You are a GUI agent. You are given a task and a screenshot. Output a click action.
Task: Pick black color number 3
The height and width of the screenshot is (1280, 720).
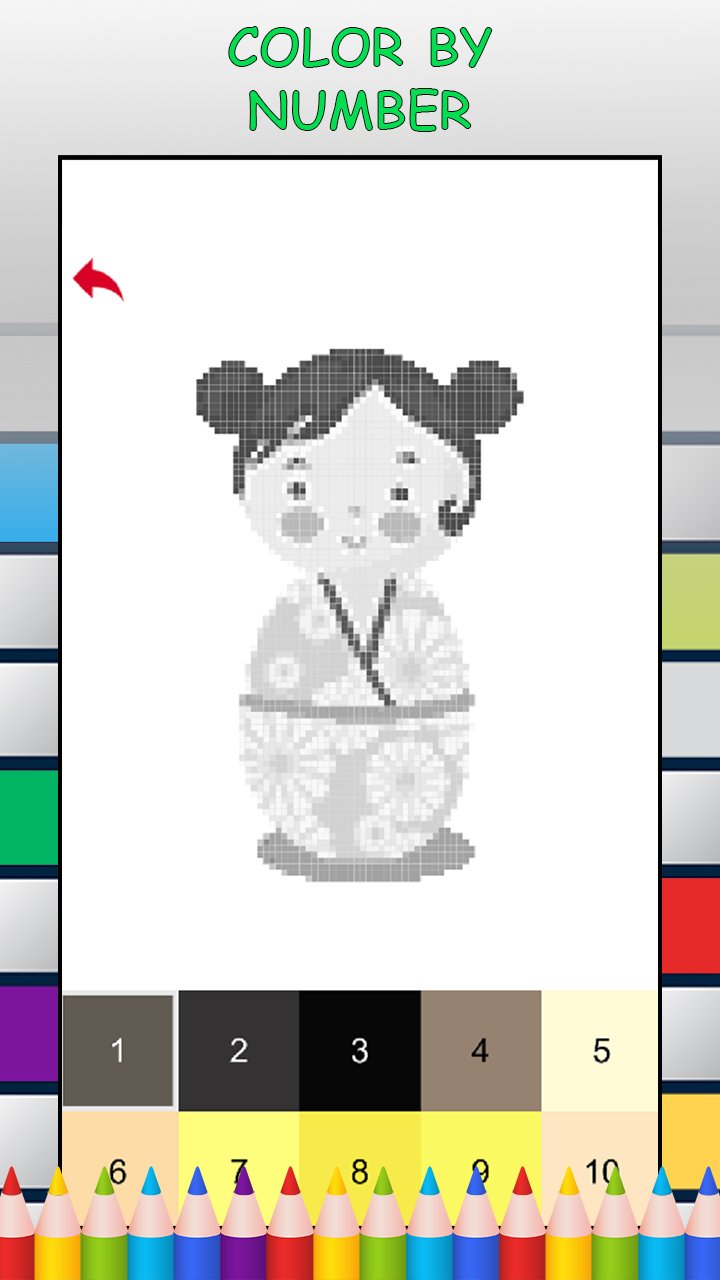coord(360,1050)
